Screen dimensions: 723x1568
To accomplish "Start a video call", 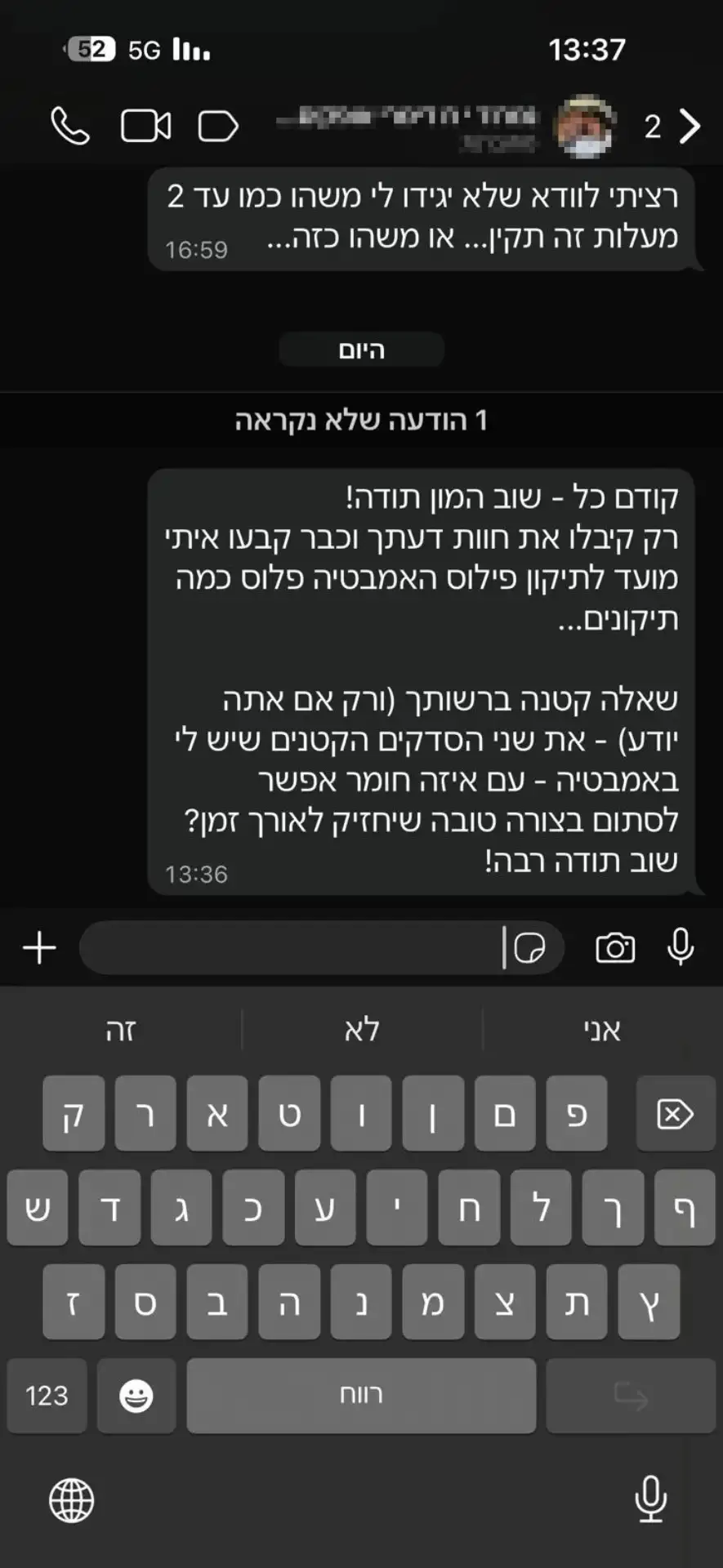I will (145, 126).
